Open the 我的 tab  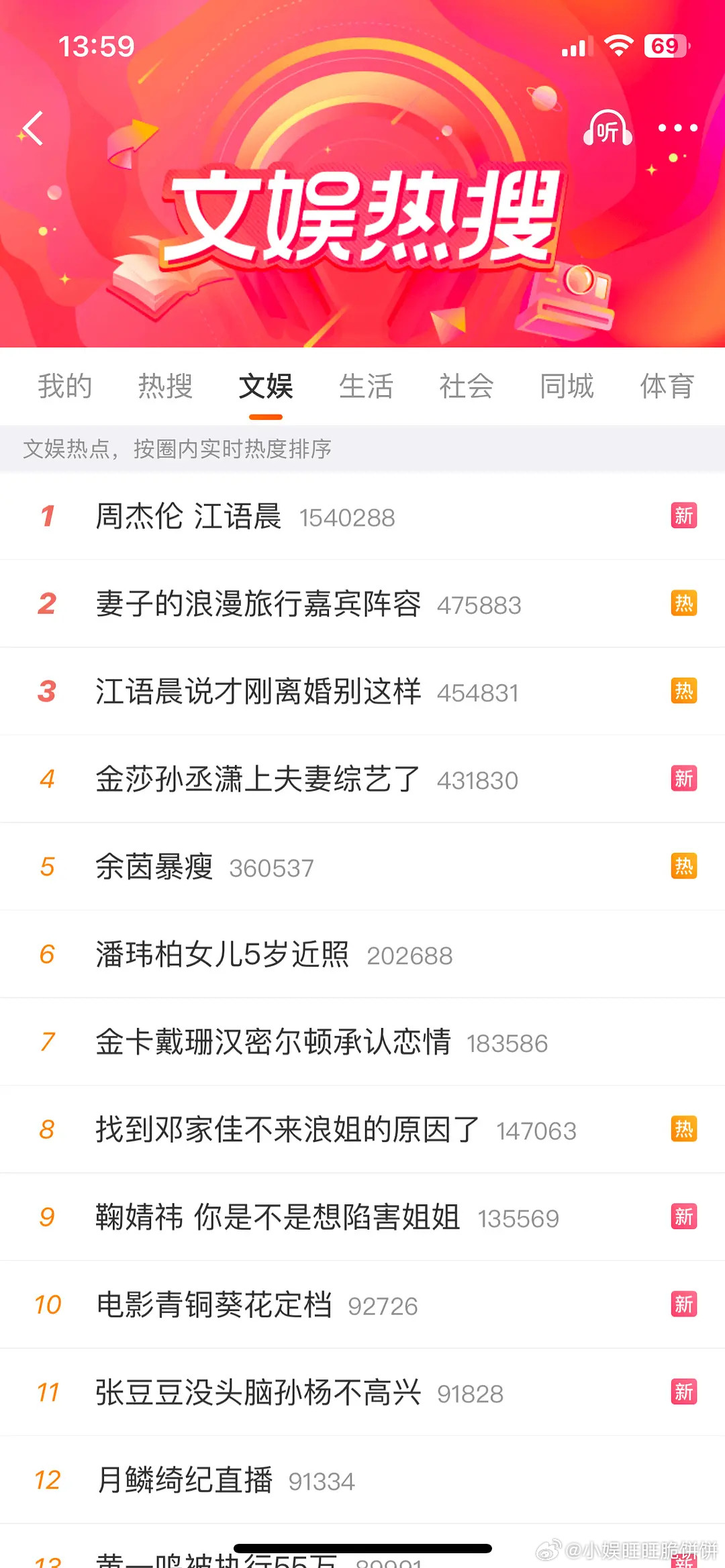[x=65, y=386]
